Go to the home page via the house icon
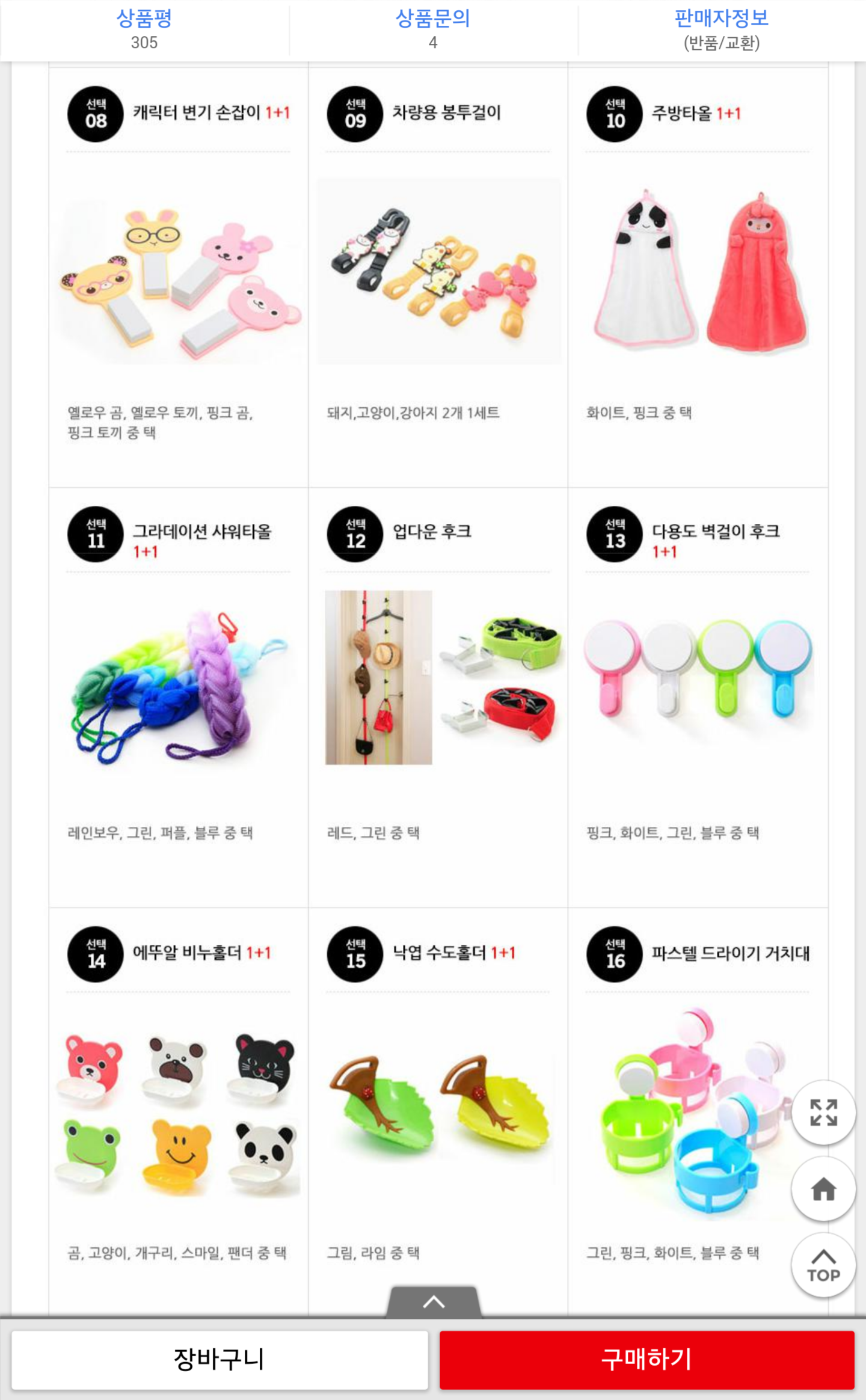866x1400 pixels. point(823,1189)
